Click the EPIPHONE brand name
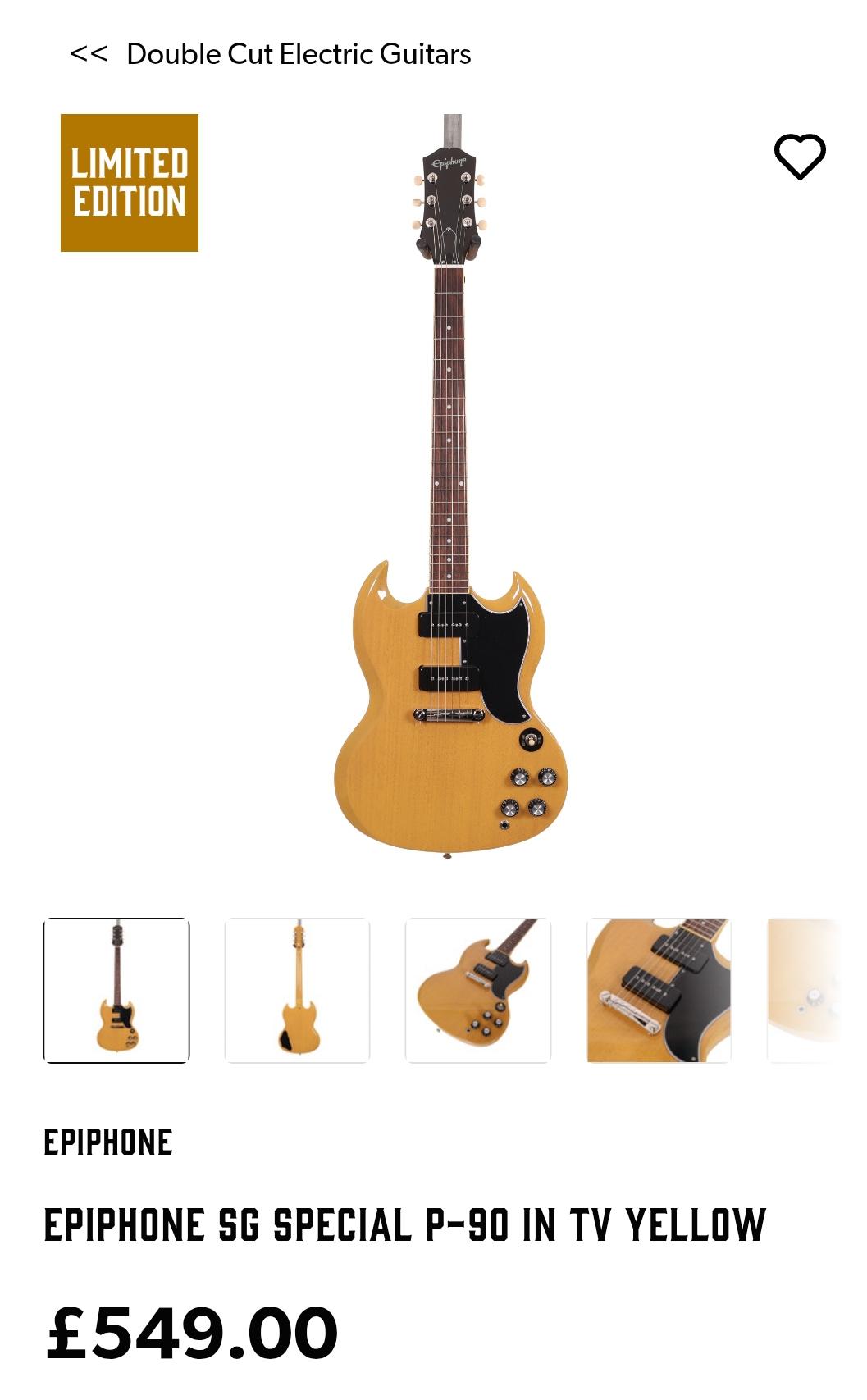The height and width of the screenshot is (1400, 867). click(x=108, y=1143)
